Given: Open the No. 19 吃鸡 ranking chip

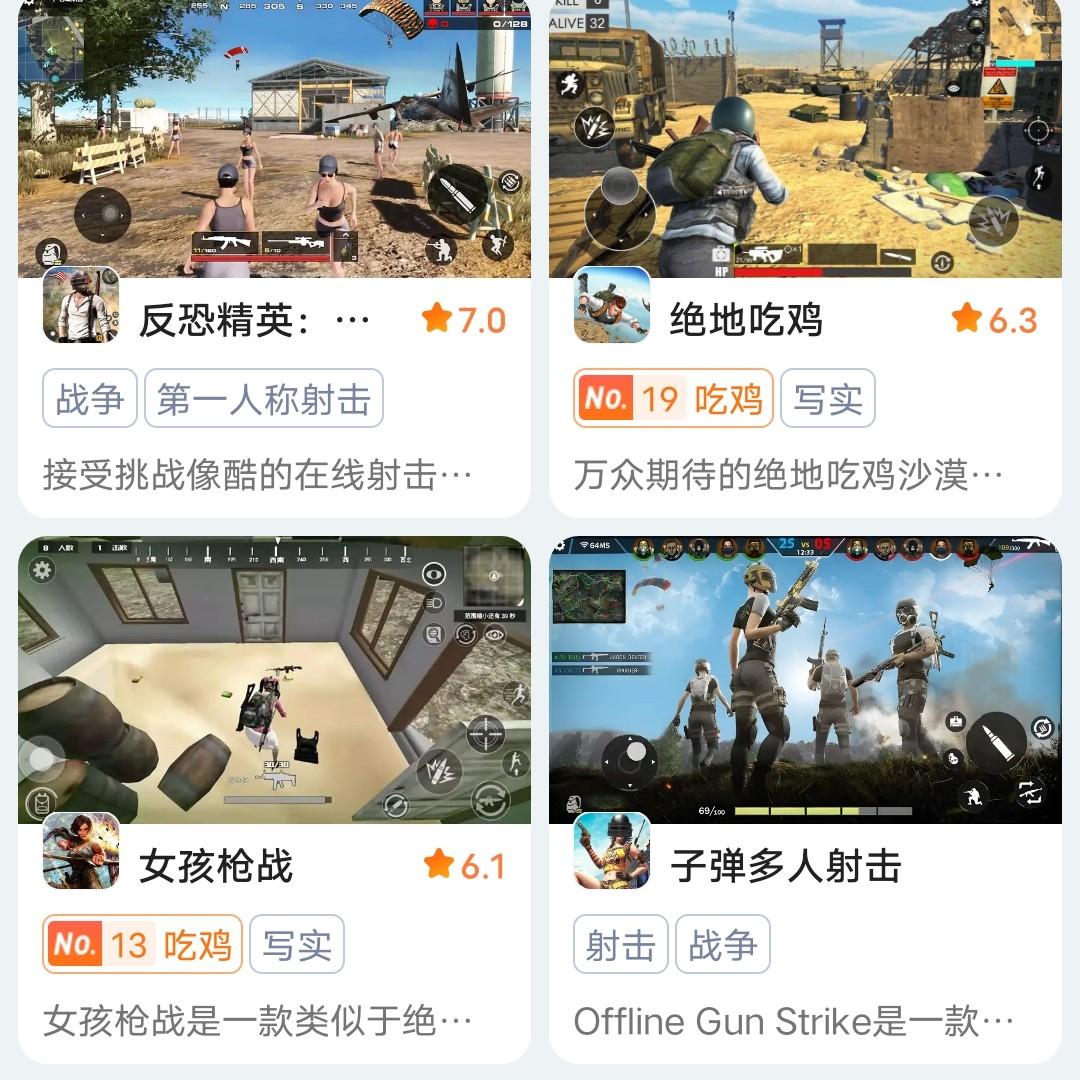Looking at the screenshot, I should click(673, 399).
